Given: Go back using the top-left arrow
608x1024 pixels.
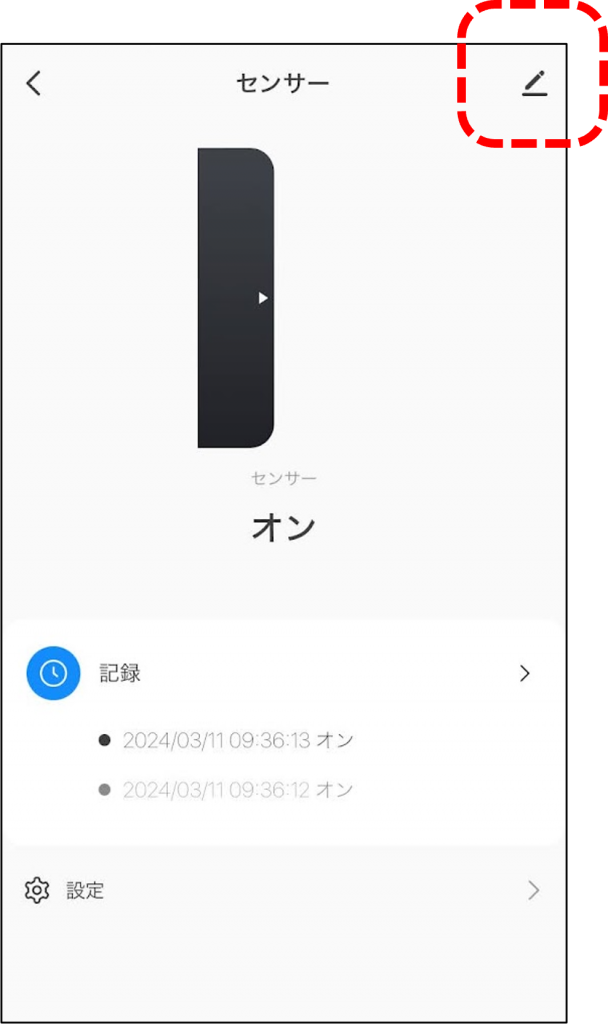Looking at the screenshot, I should click(x=34, y=83).
